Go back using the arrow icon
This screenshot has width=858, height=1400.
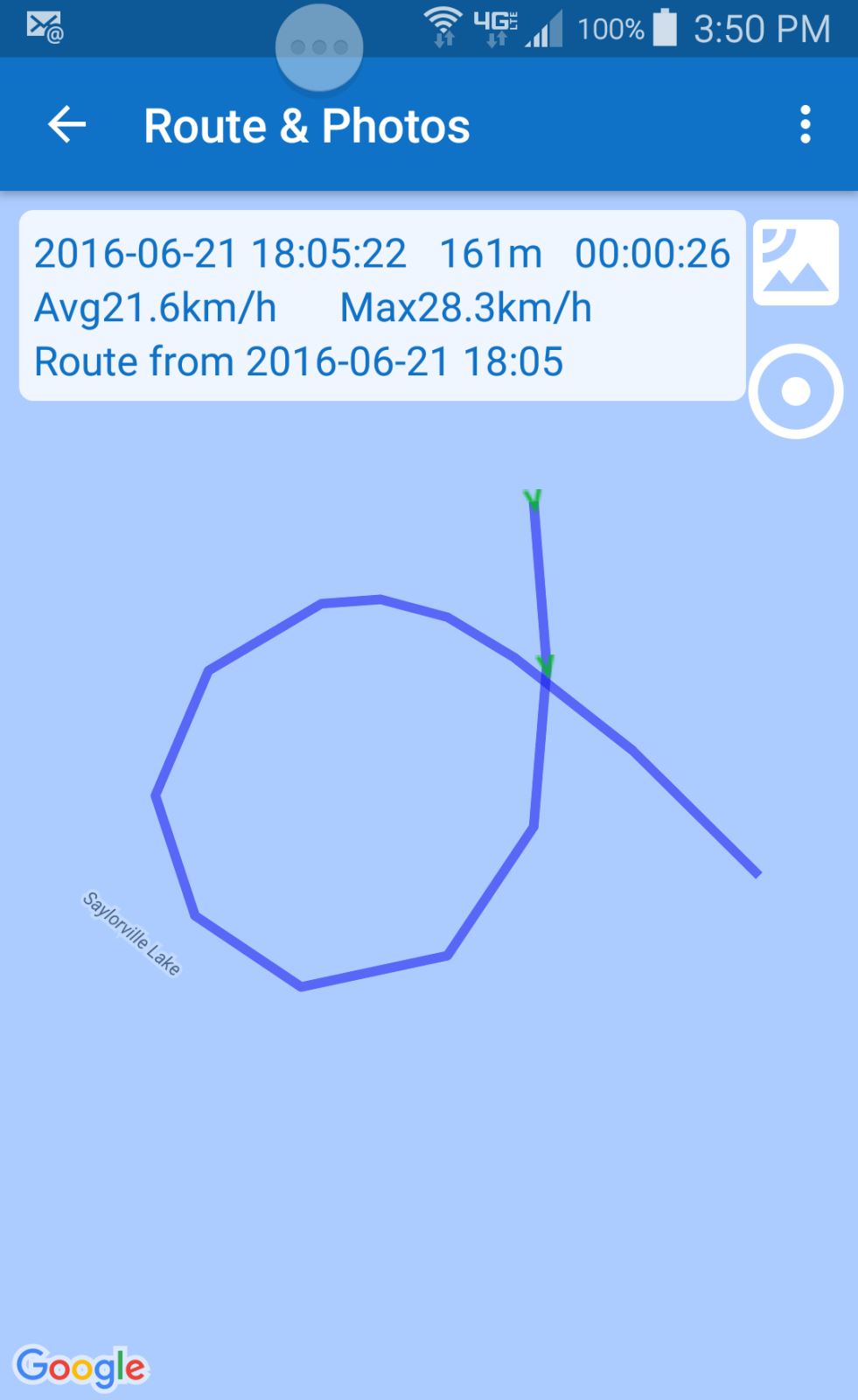pos(66,125)
